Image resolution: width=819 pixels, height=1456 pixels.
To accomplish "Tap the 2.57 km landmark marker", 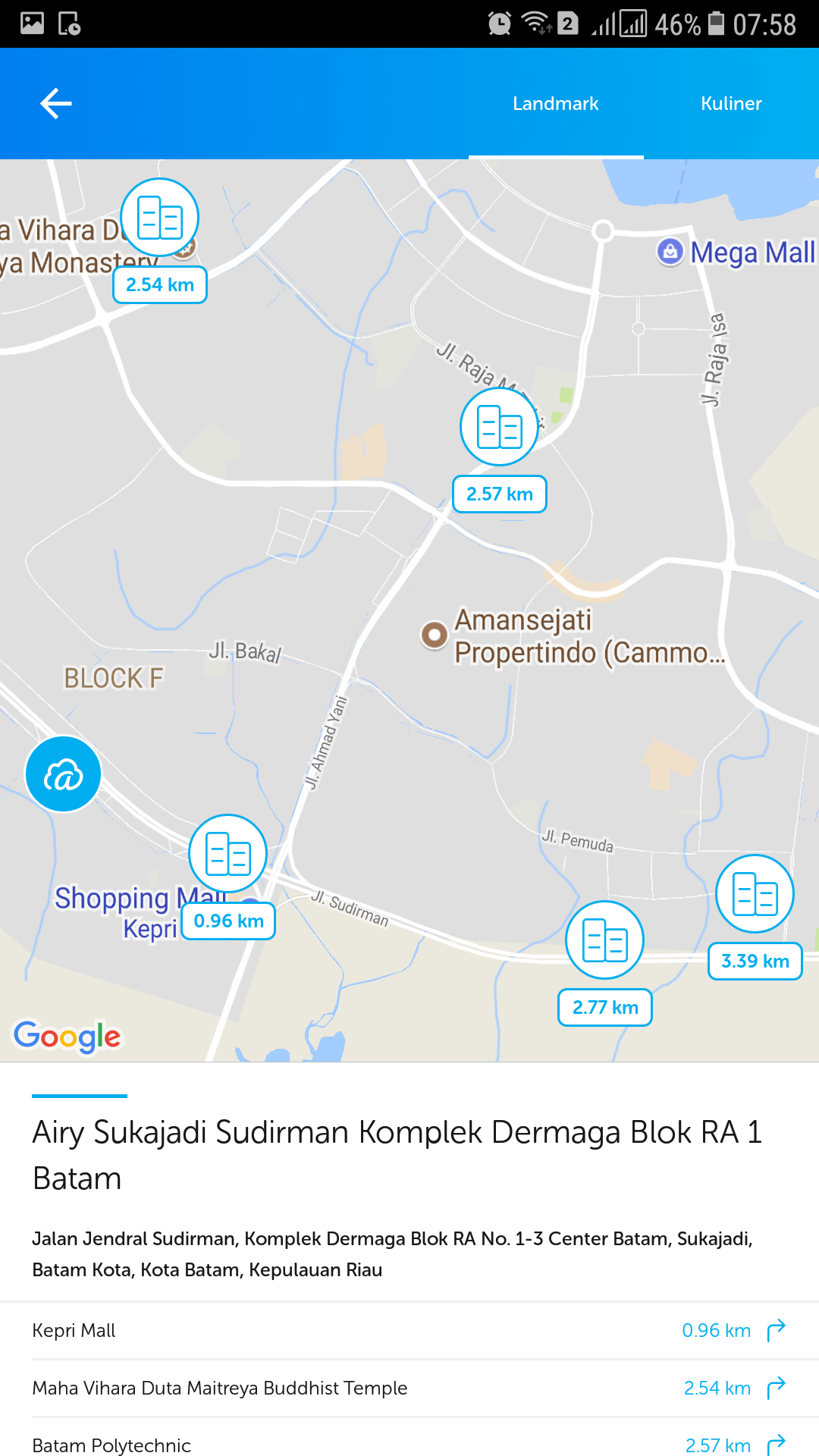I will point(499,427).
